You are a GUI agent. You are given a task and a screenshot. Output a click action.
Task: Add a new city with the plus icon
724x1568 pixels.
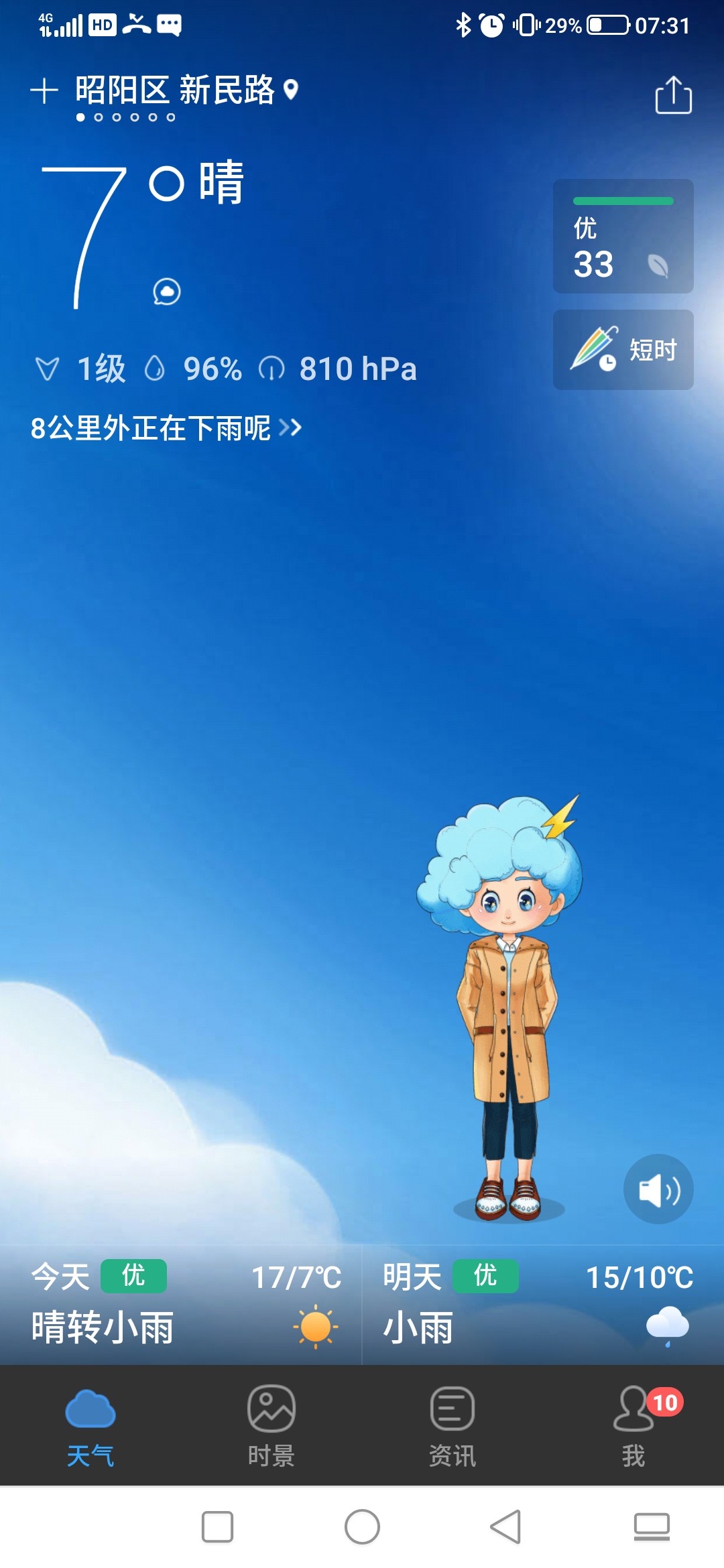pyautogui.click(x=44, y=90)
